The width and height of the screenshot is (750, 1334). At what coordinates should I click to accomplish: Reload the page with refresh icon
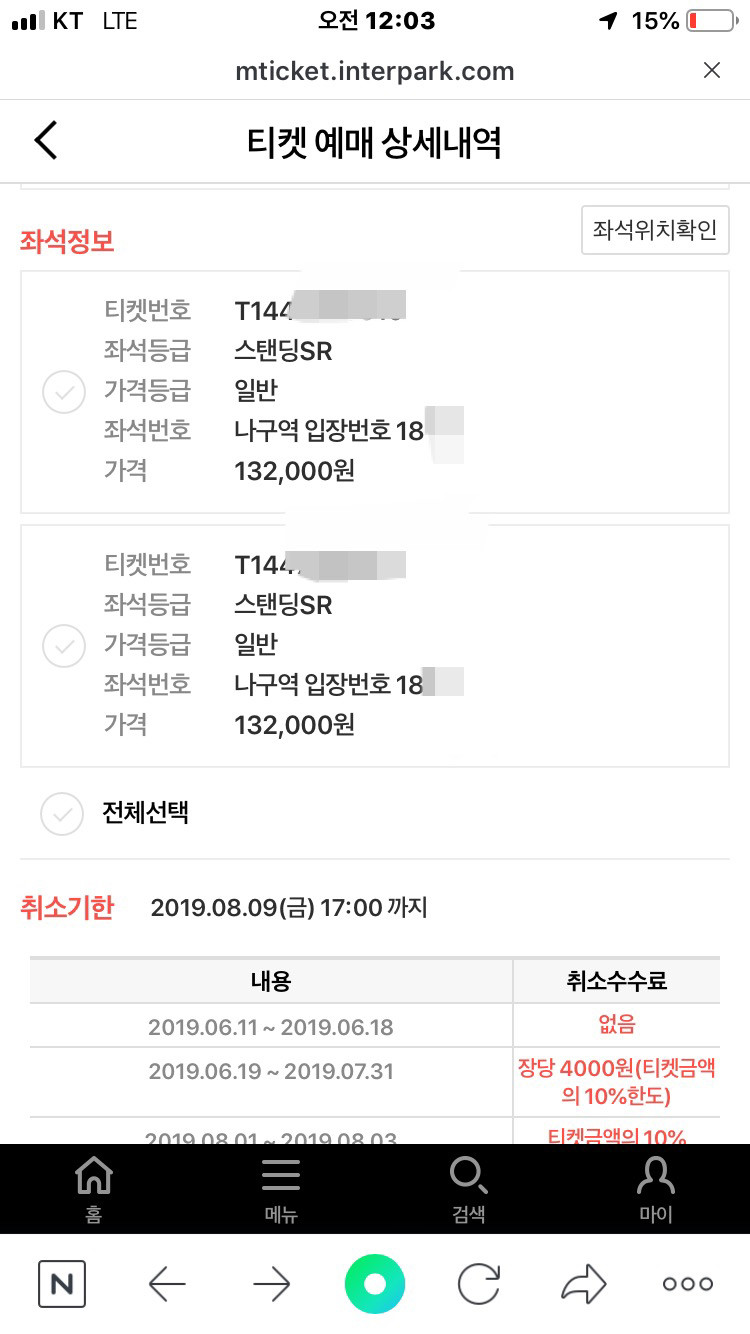coord(478,1283)
